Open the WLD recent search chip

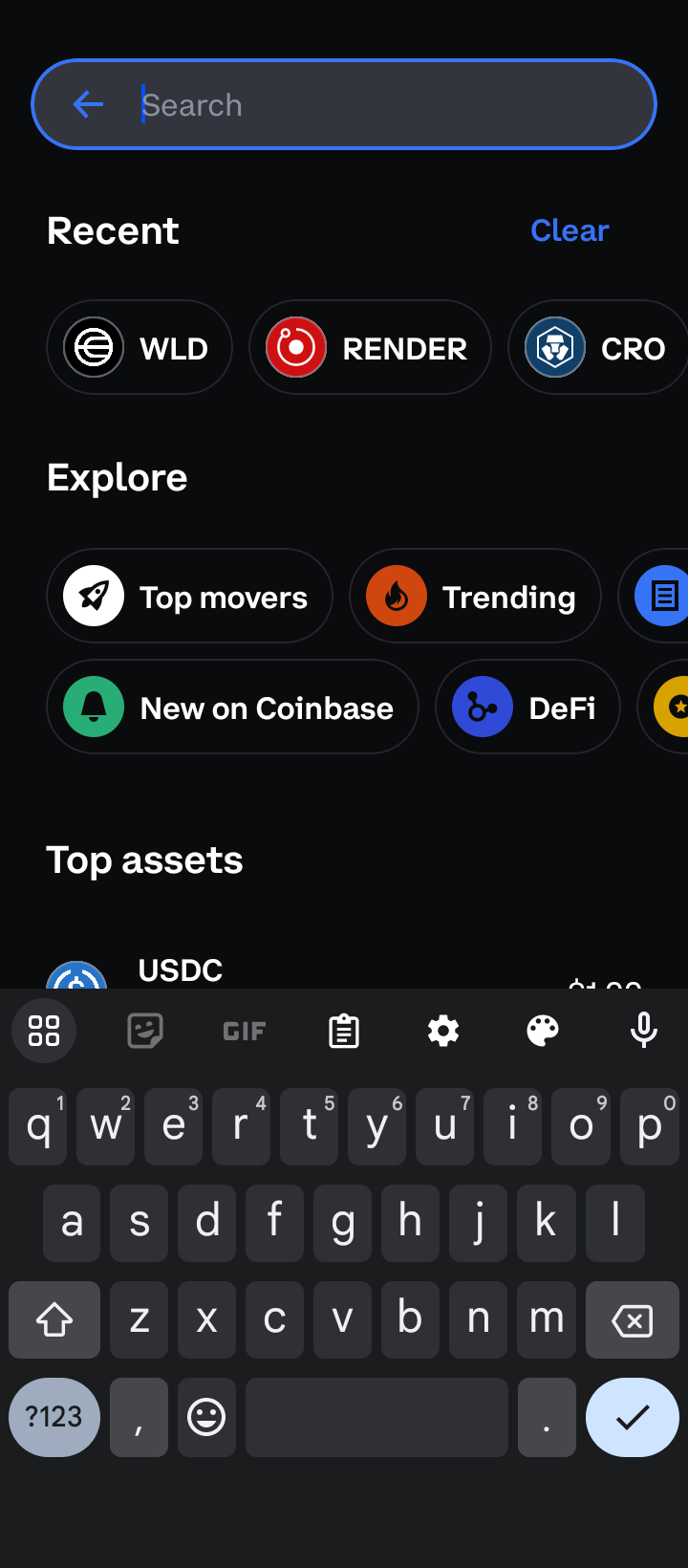[140, 348]
